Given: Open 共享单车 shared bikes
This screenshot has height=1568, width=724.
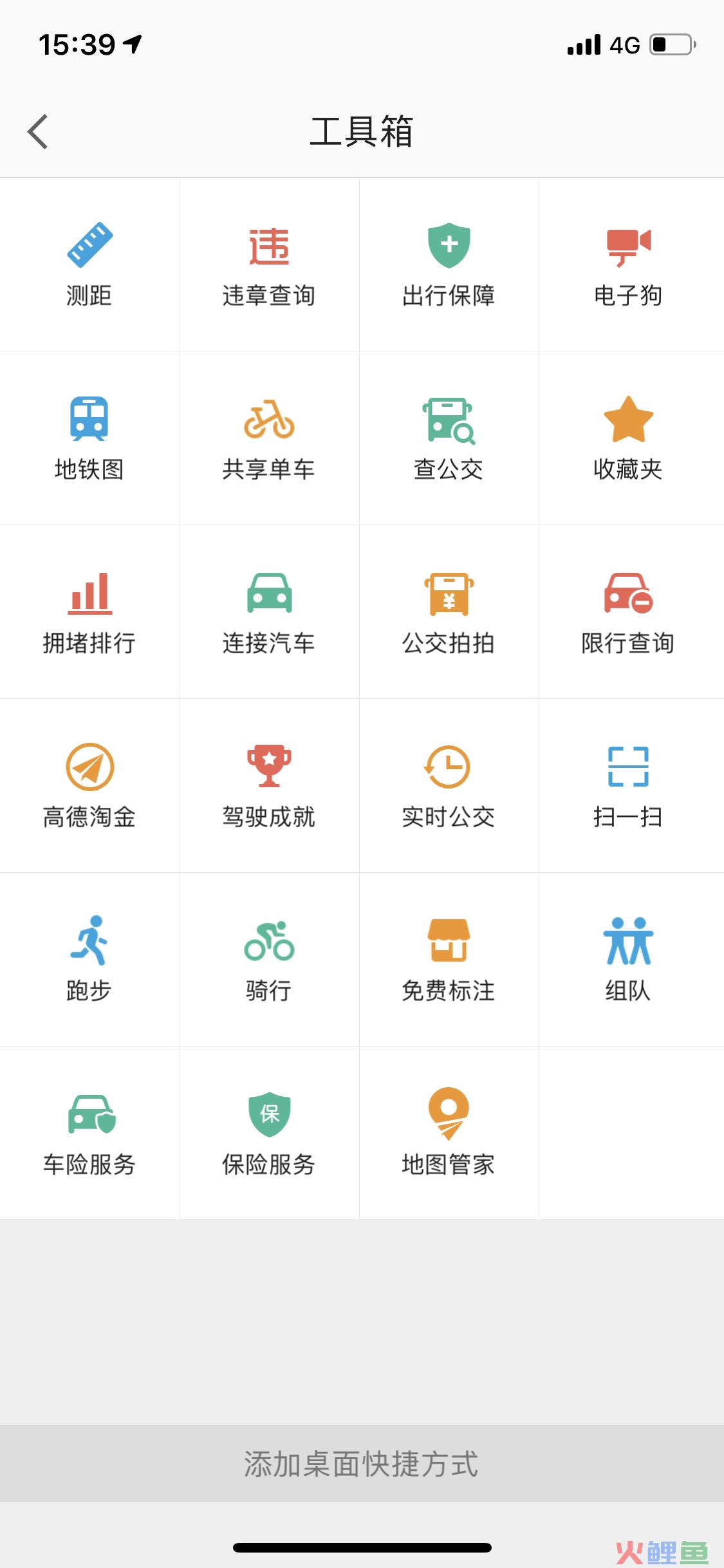Looking at the screenshot, I should tap(269, 438).
